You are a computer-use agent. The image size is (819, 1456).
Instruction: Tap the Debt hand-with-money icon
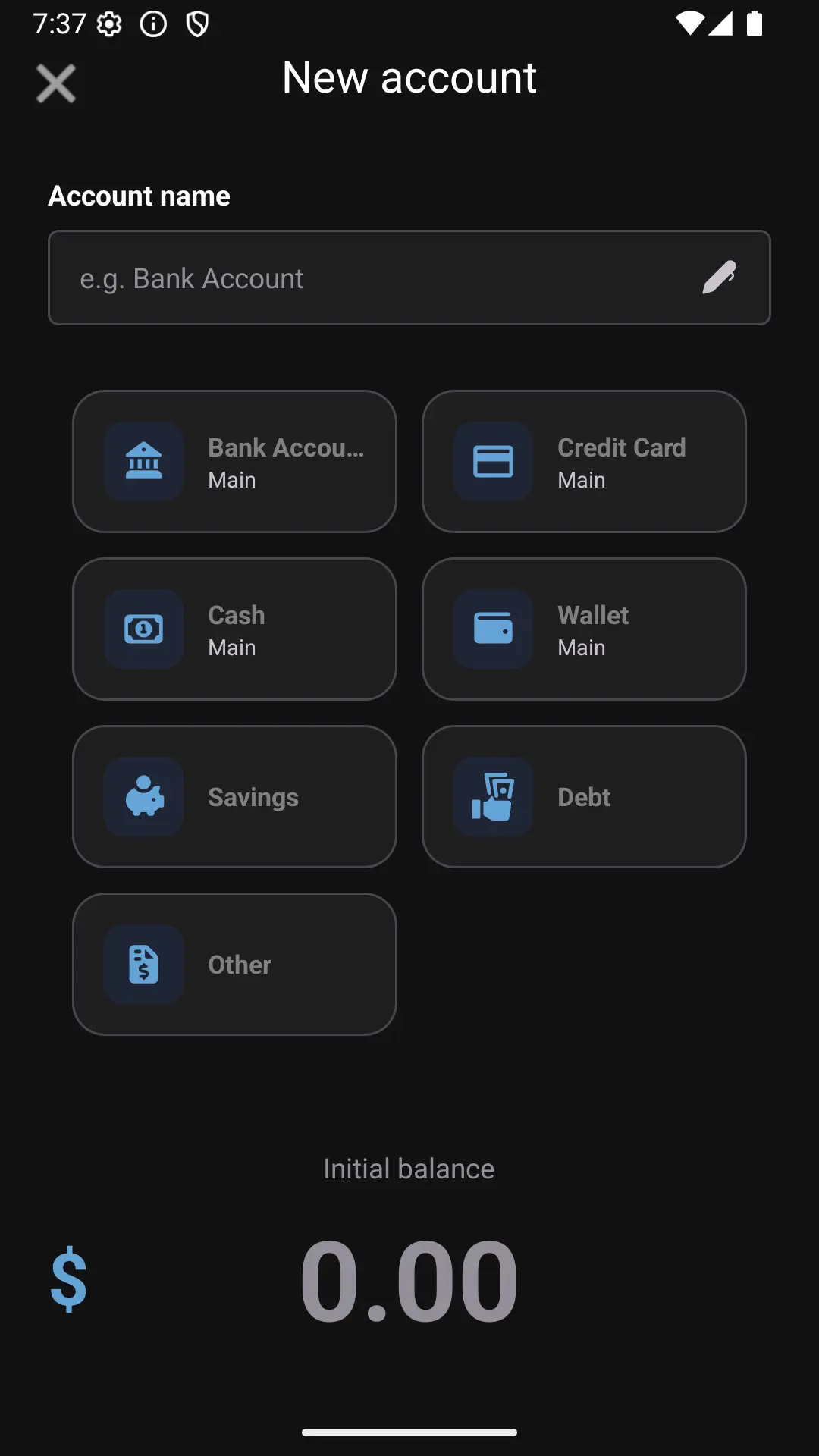[x=492, y=796]
